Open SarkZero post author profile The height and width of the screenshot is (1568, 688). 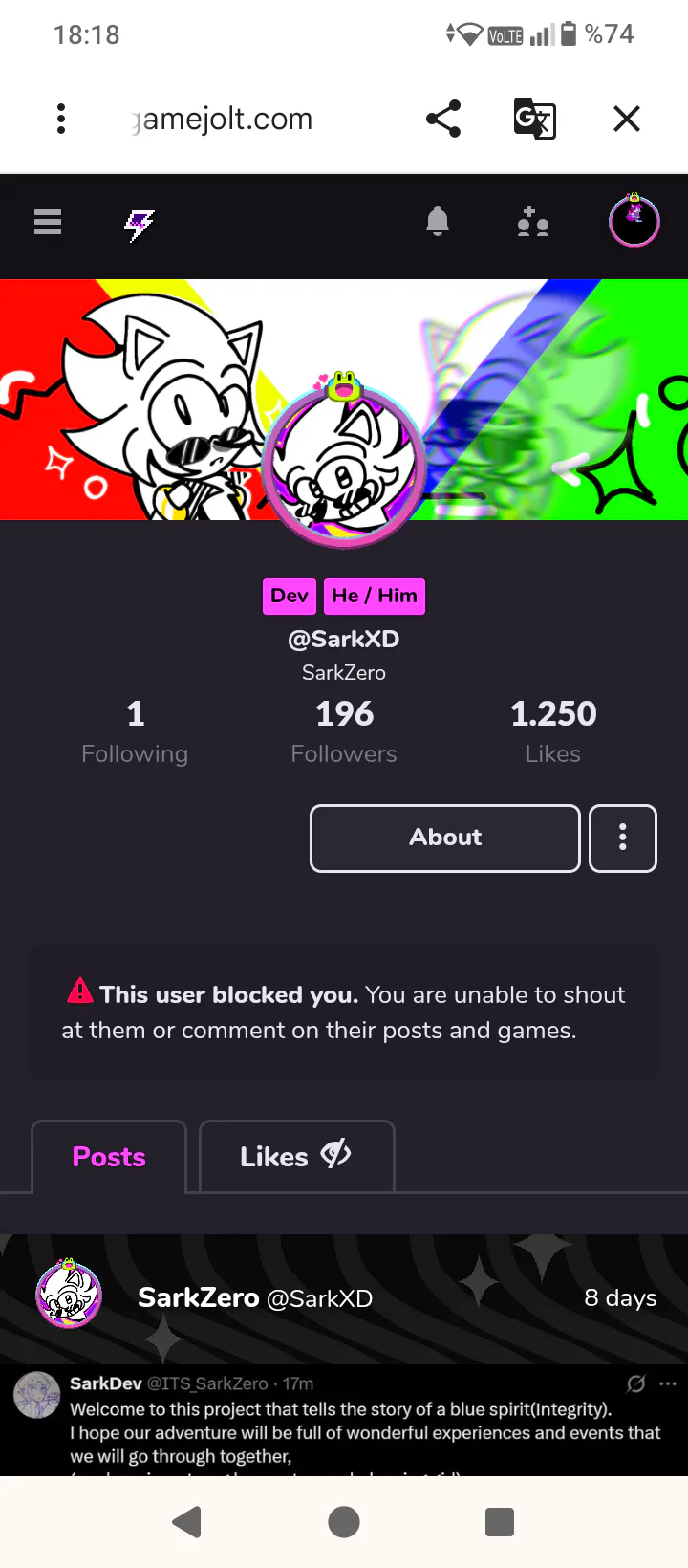pyautogui.click(x=199, y=1297)
